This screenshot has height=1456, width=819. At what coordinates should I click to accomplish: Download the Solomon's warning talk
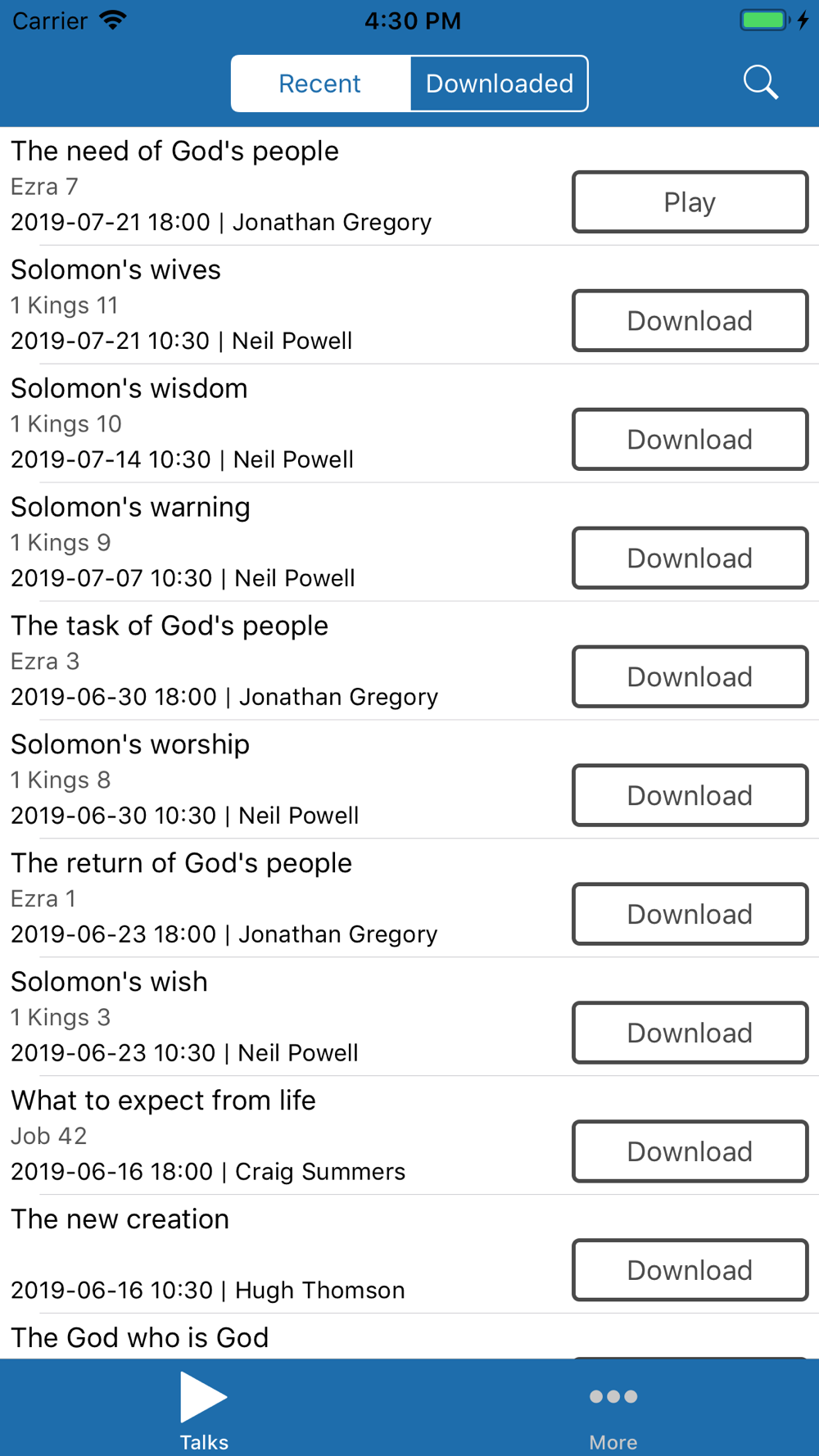click(x=690, y=558)
